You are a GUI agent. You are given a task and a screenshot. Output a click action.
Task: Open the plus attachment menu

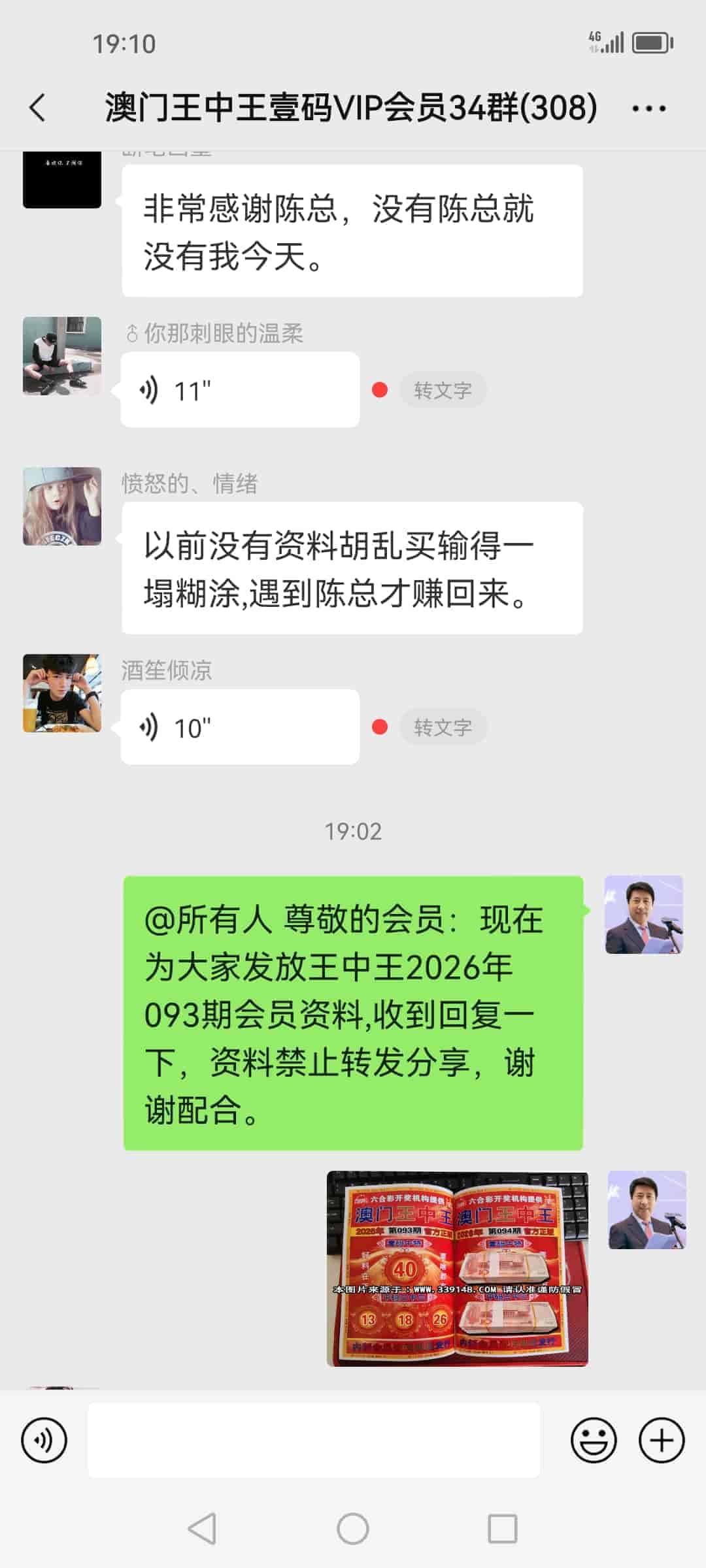coord(661,1440)
